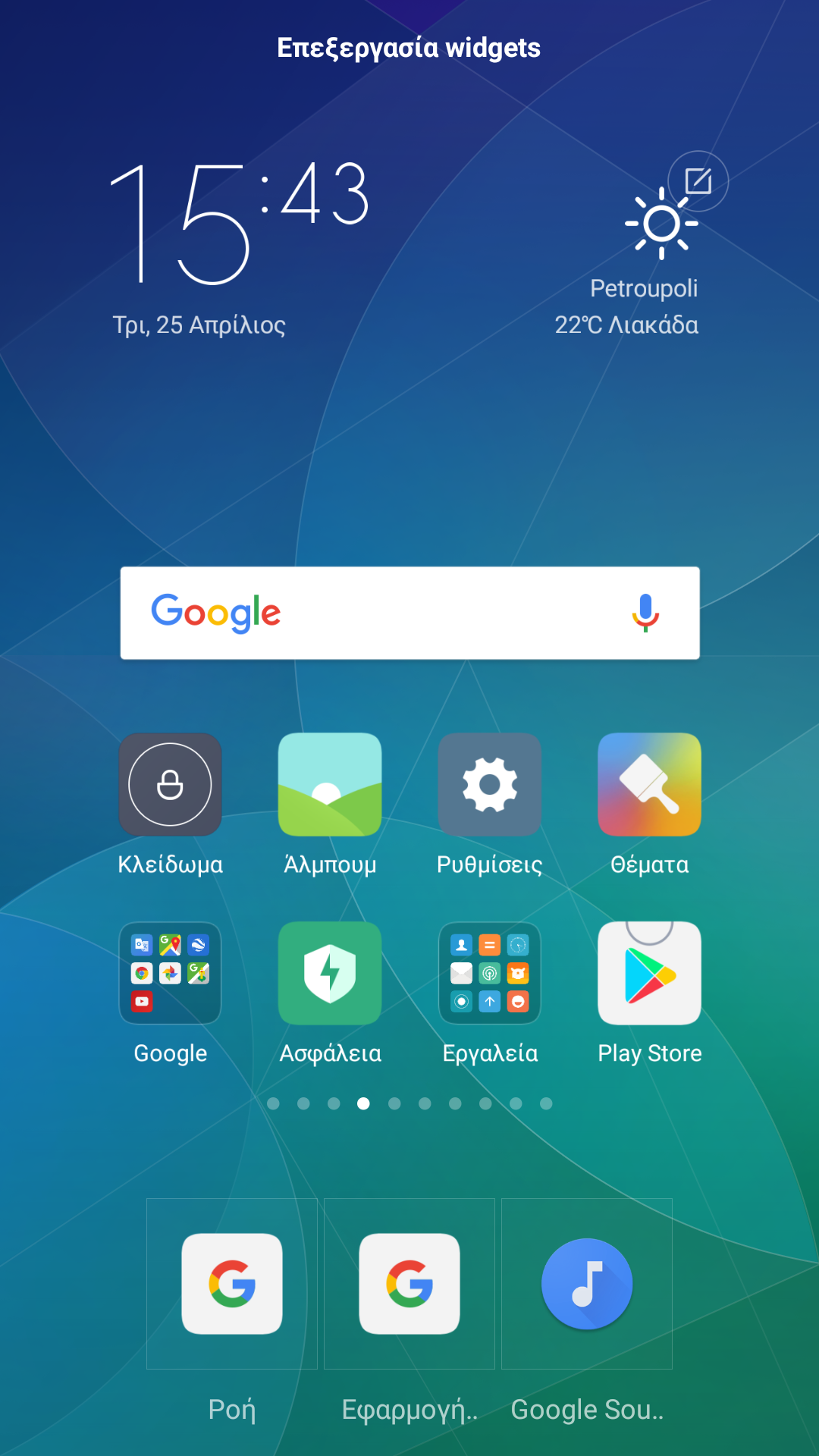Pick the Google Sou.. music widget
The image size is (819, 1456).
pos(587,1284)
